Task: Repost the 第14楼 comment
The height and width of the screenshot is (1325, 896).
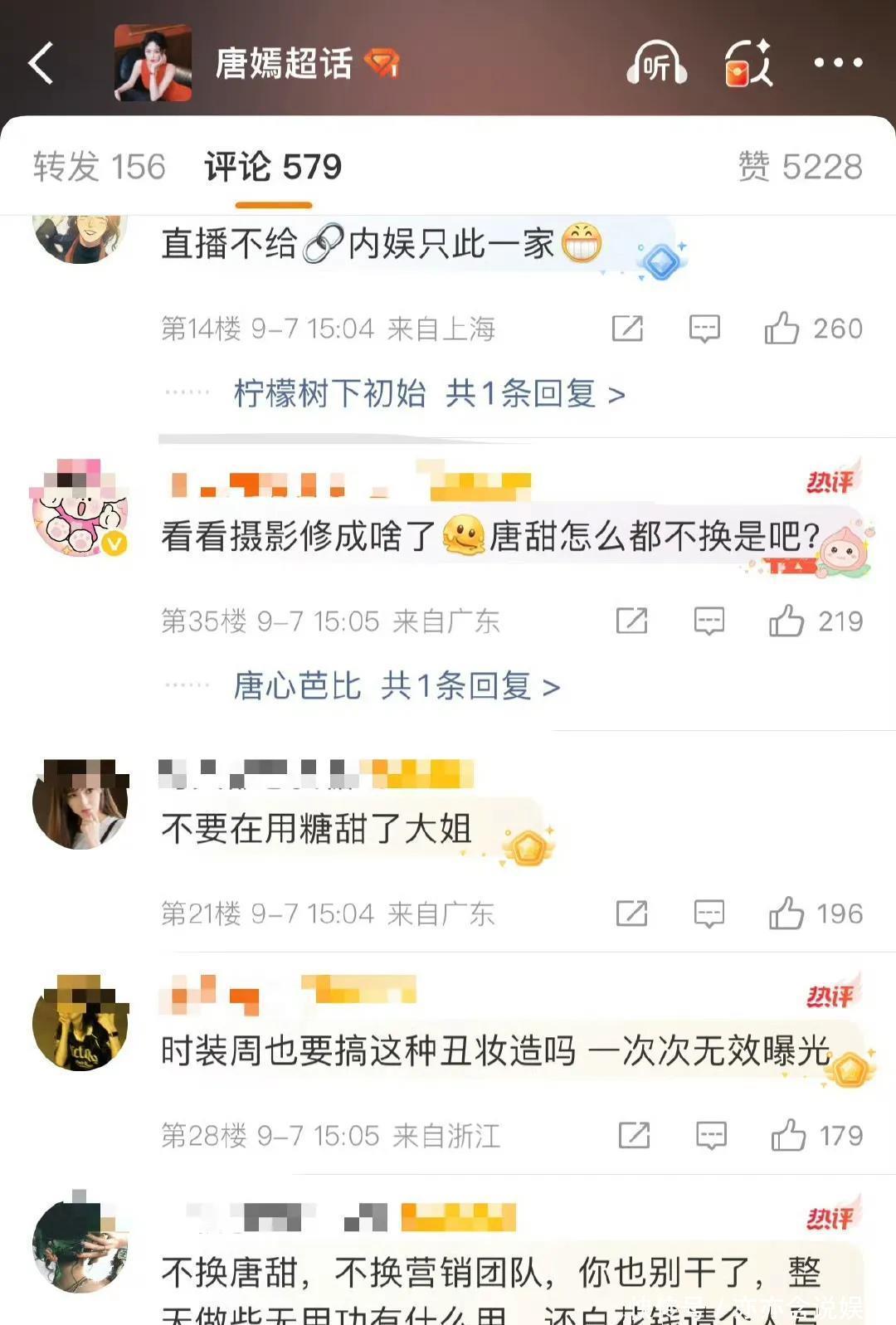Action: point(627,329)
